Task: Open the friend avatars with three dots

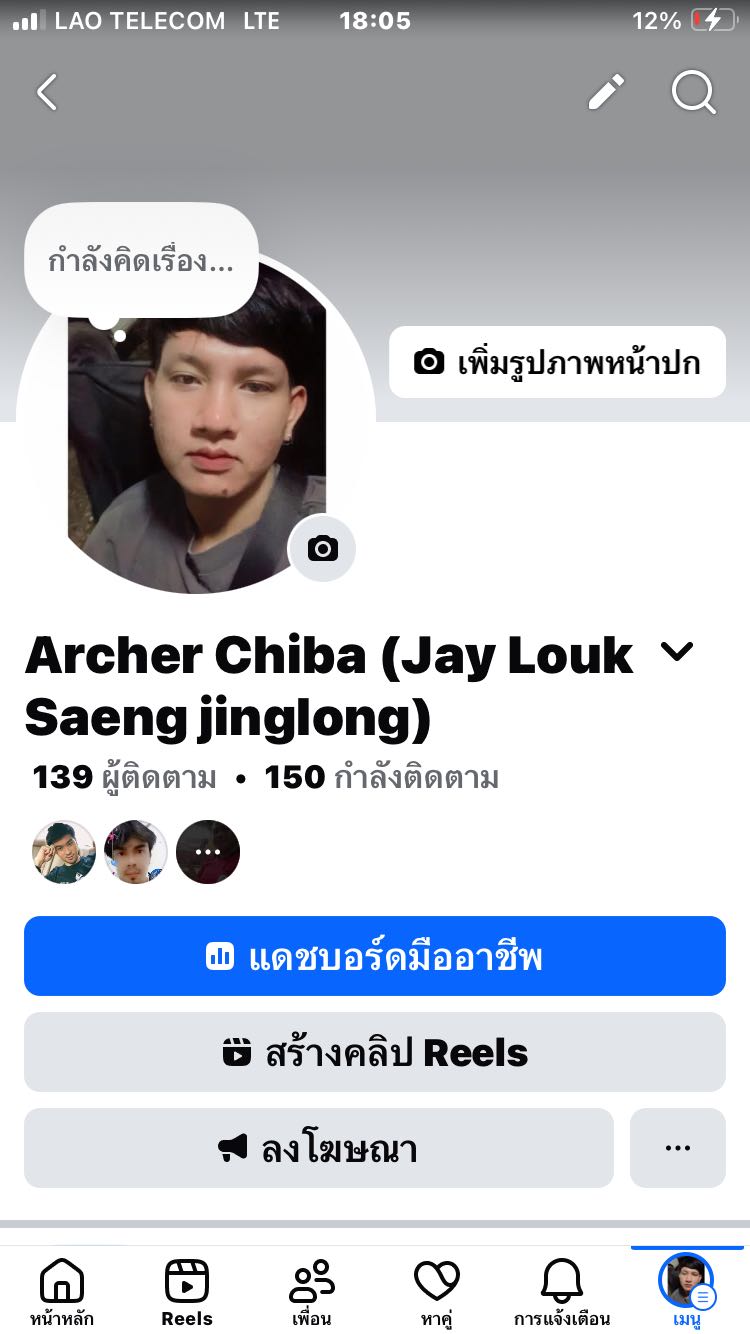Action: point(208,852)
